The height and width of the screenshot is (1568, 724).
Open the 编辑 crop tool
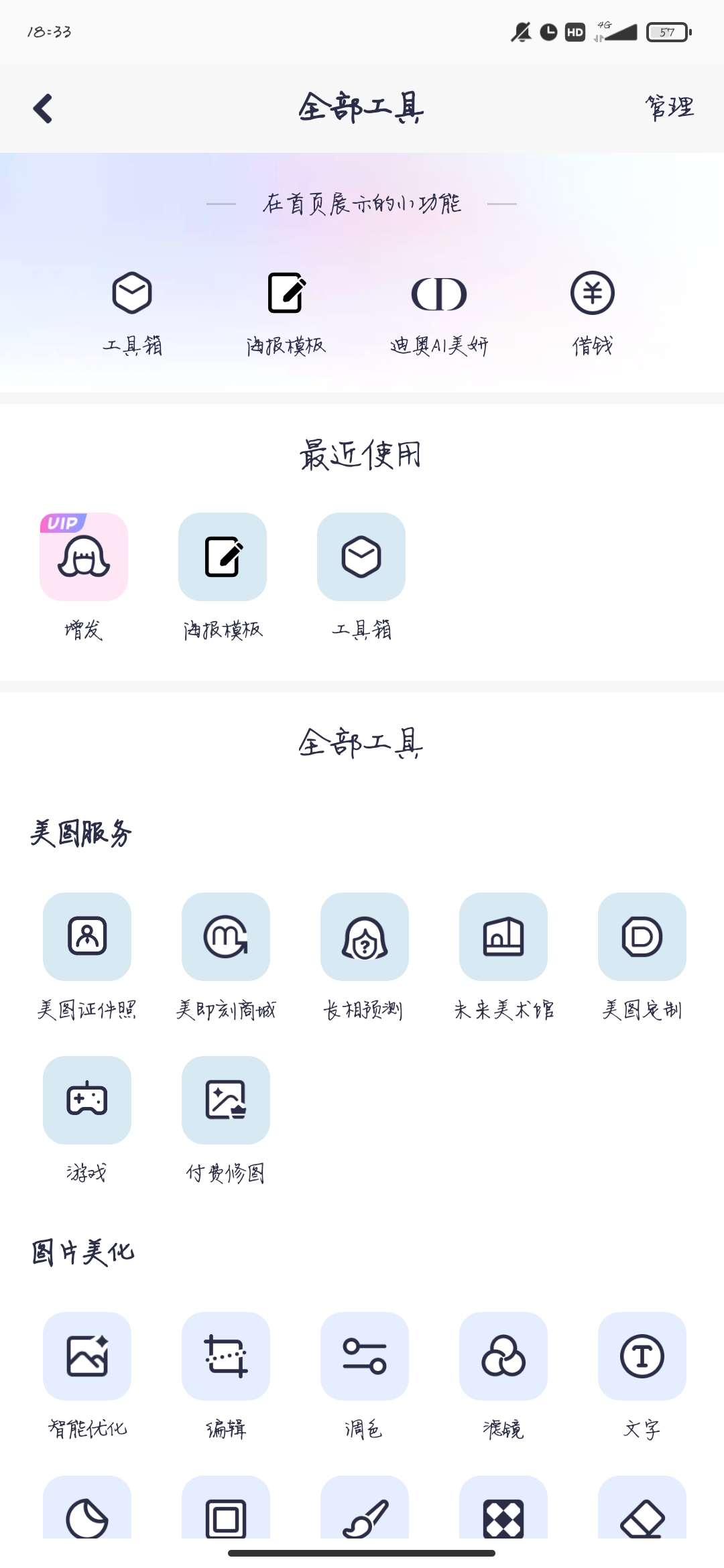[x=226, y=1356]
